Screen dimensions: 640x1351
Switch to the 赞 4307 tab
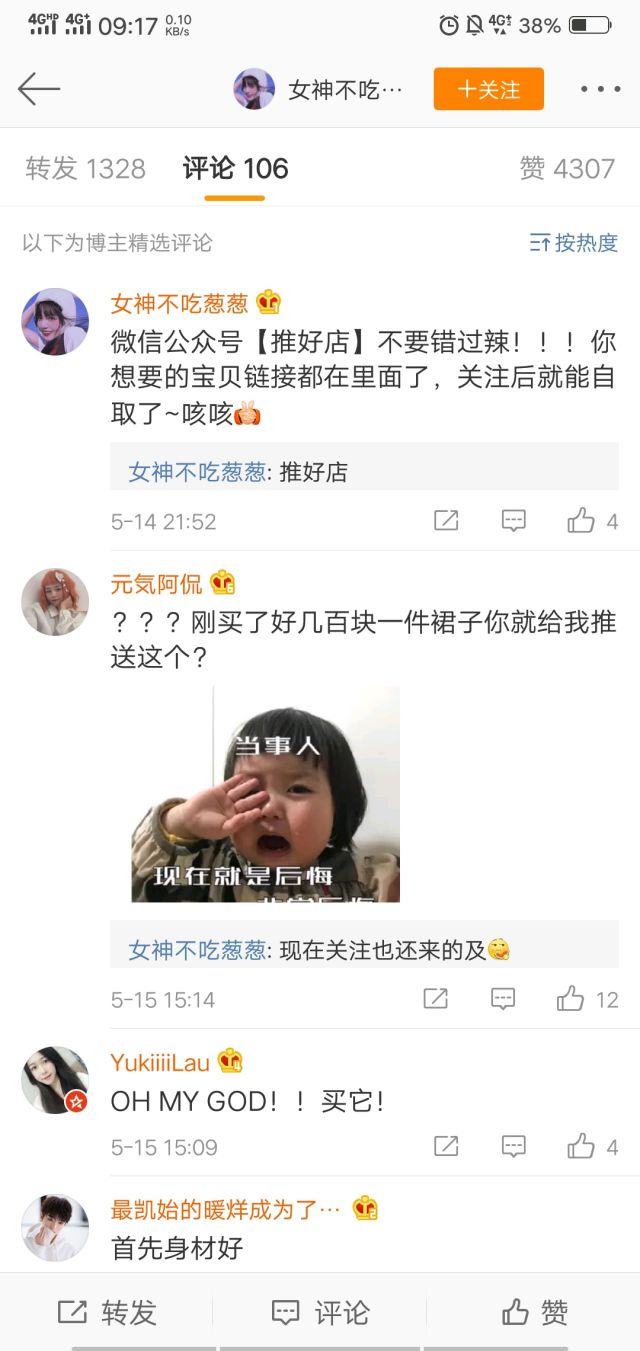pyautogui.click(x=567, y=168)
